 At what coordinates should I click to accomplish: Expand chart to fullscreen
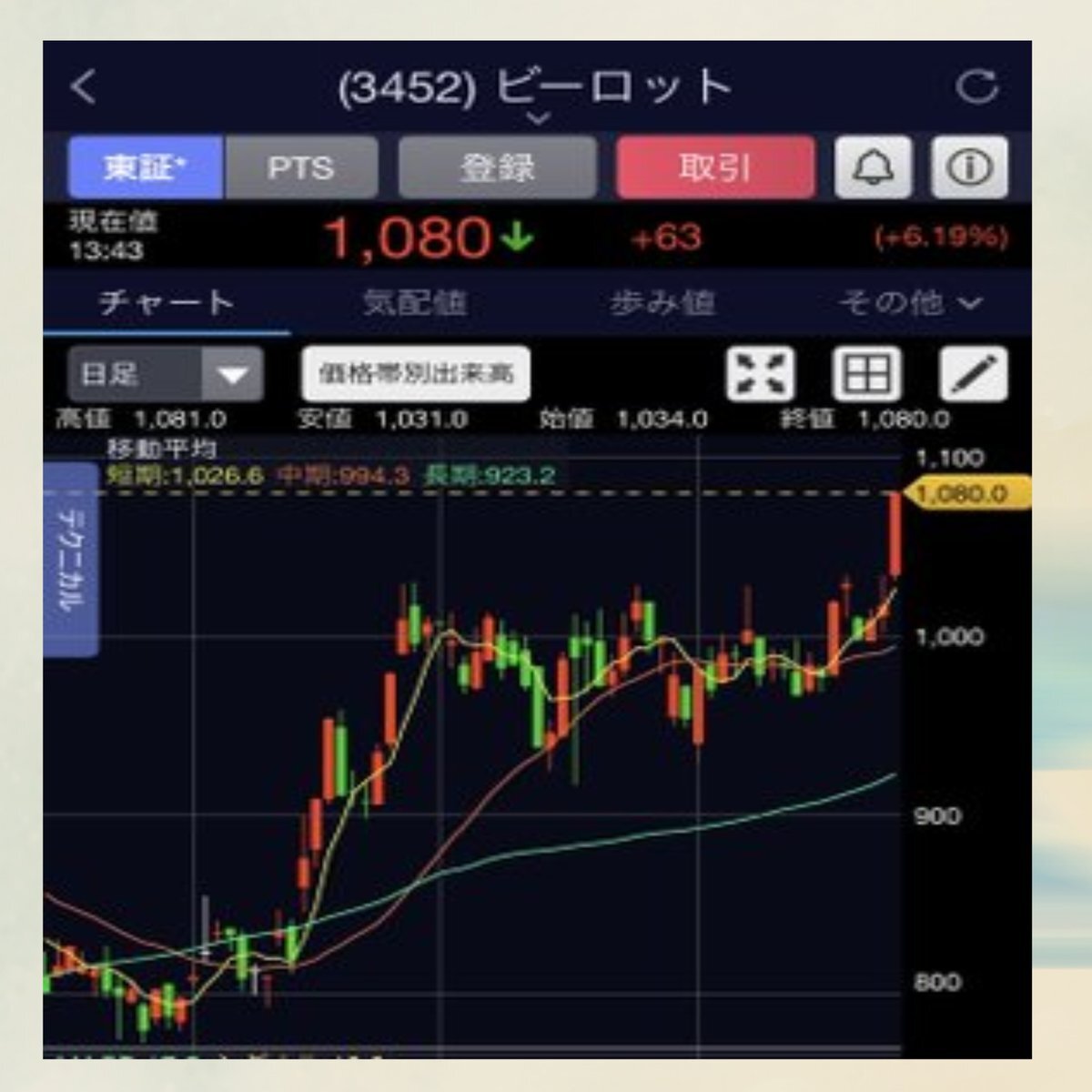[x=760, y=374]
